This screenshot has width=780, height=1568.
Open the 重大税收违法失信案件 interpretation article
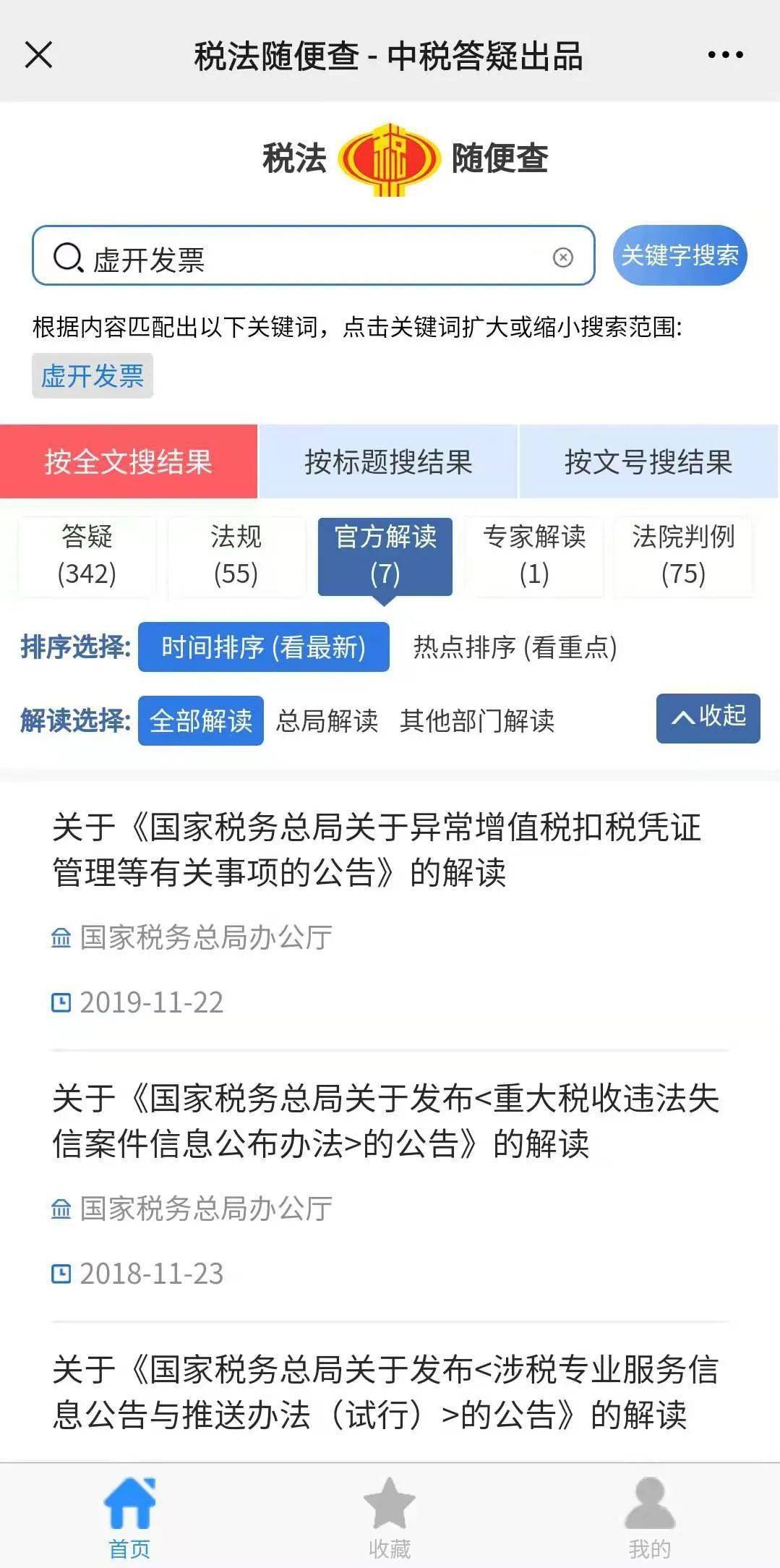click(385, 1121)
